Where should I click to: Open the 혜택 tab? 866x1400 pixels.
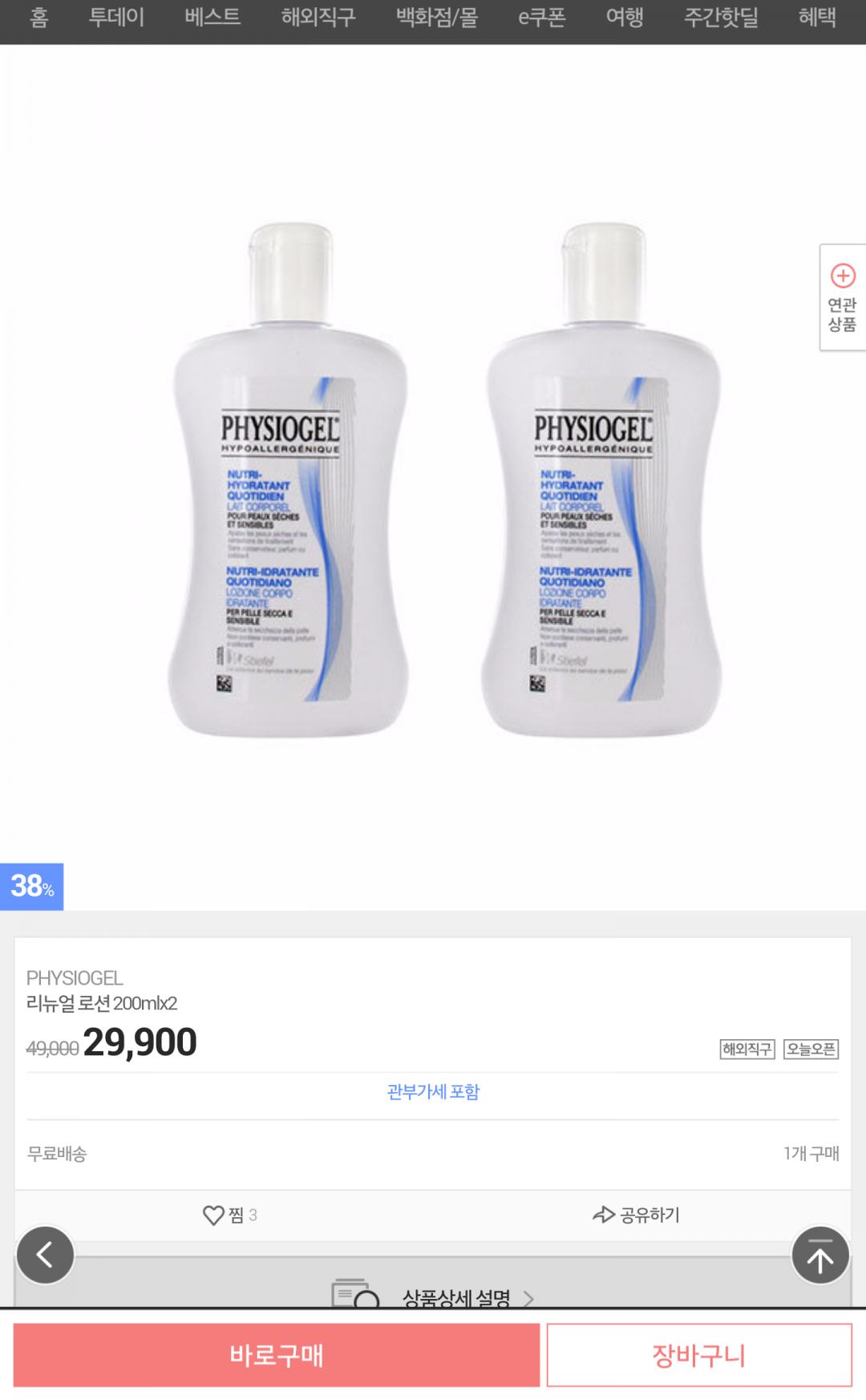point(817,18)
